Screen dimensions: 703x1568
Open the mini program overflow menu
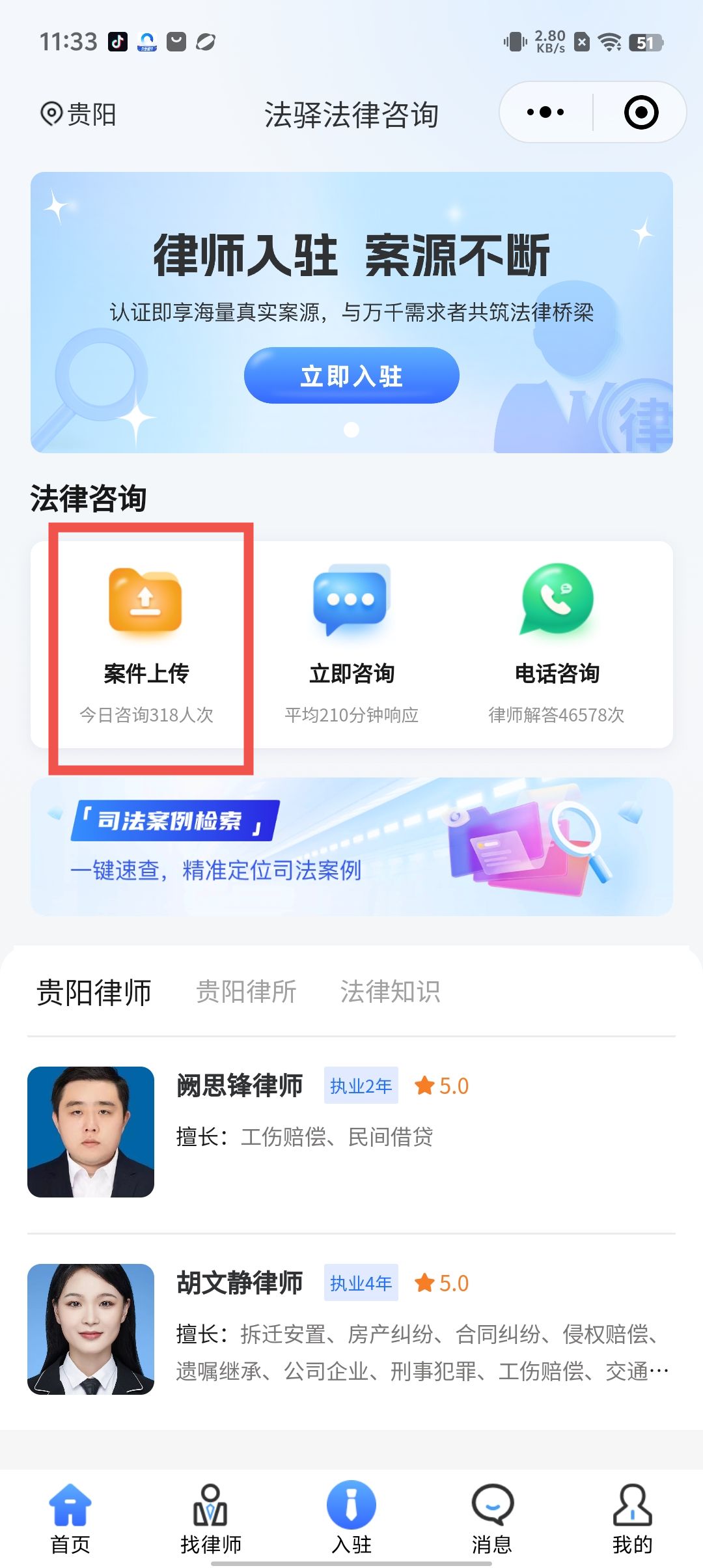(545, 112)
